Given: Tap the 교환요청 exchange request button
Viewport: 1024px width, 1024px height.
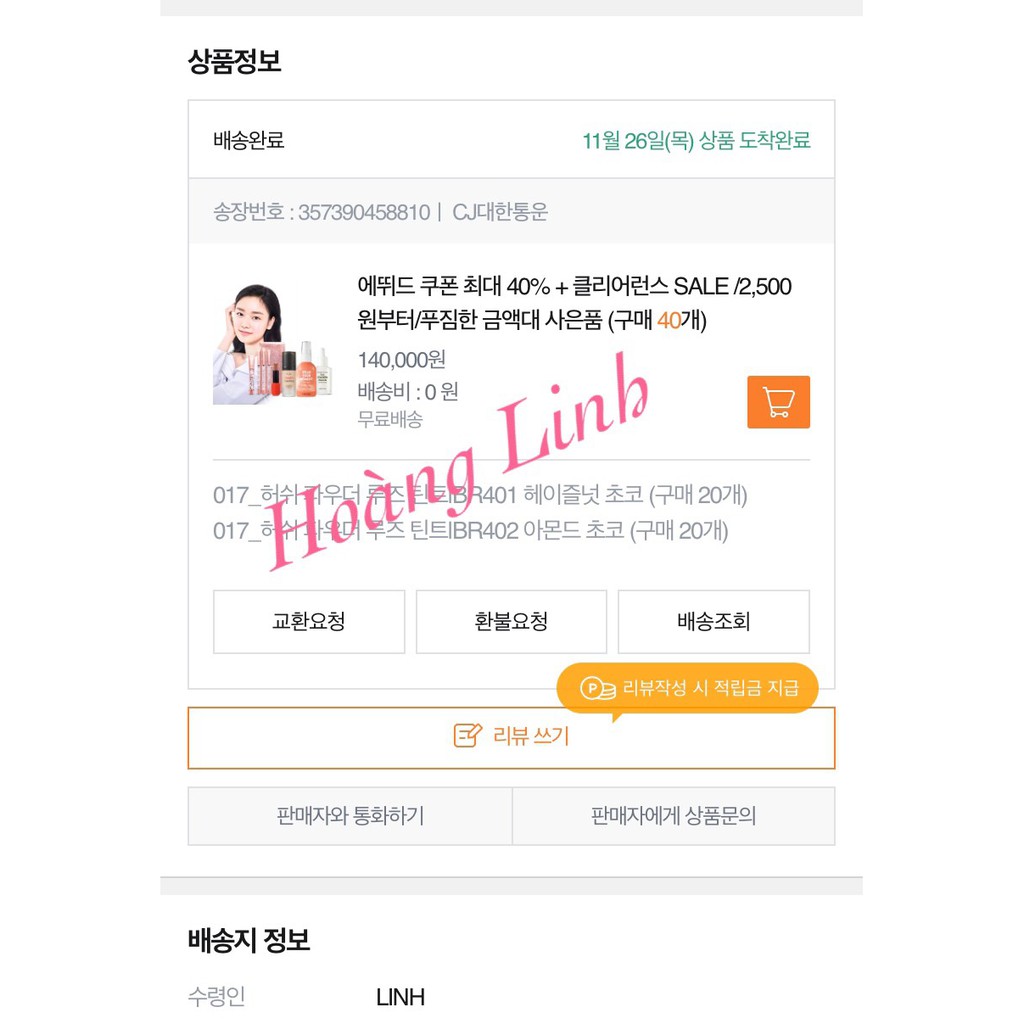Looking at the screenshot, I should pos(309,622).
